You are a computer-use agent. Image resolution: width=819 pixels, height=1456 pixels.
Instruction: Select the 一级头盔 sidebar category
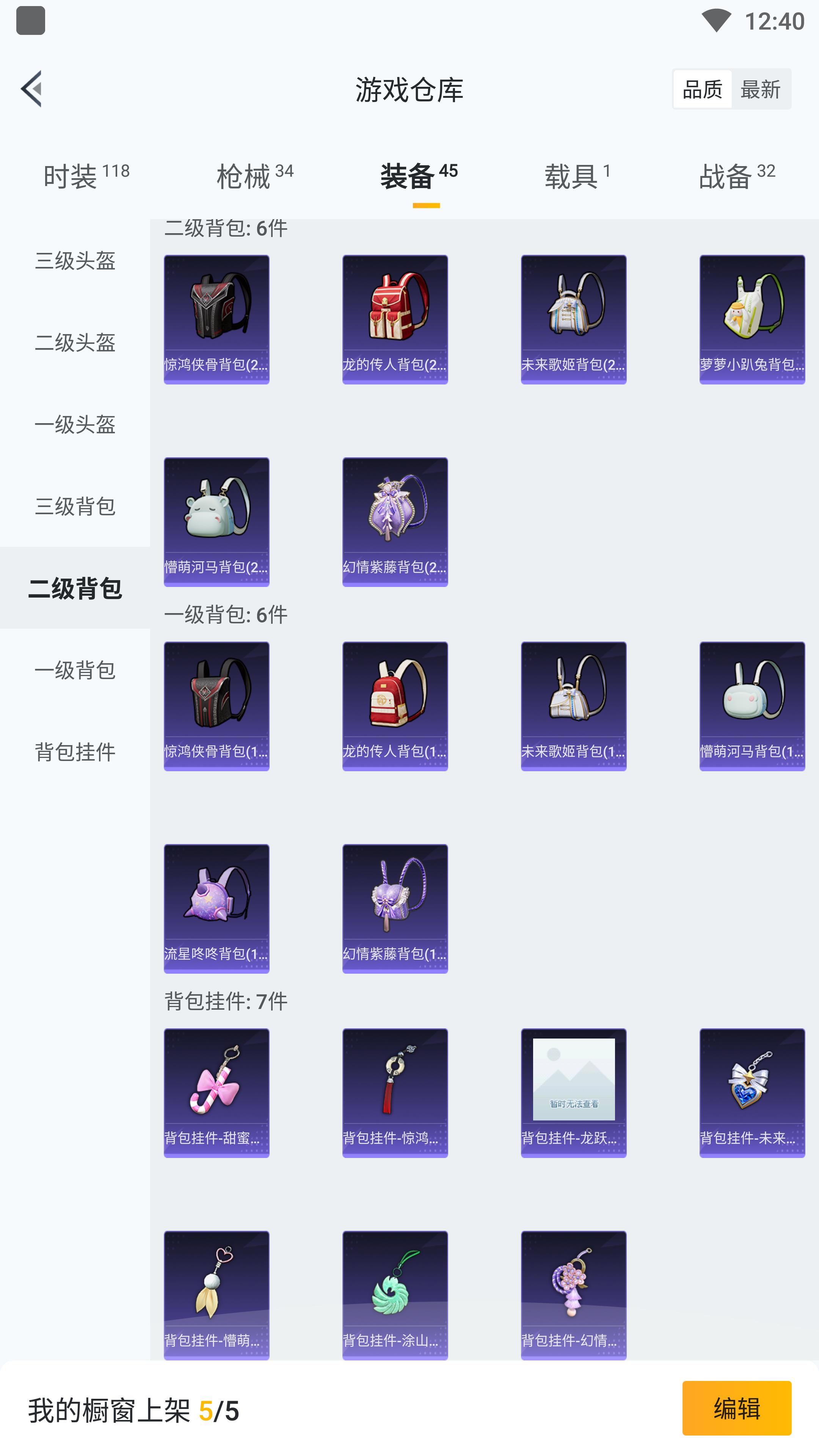coord(75,425)
